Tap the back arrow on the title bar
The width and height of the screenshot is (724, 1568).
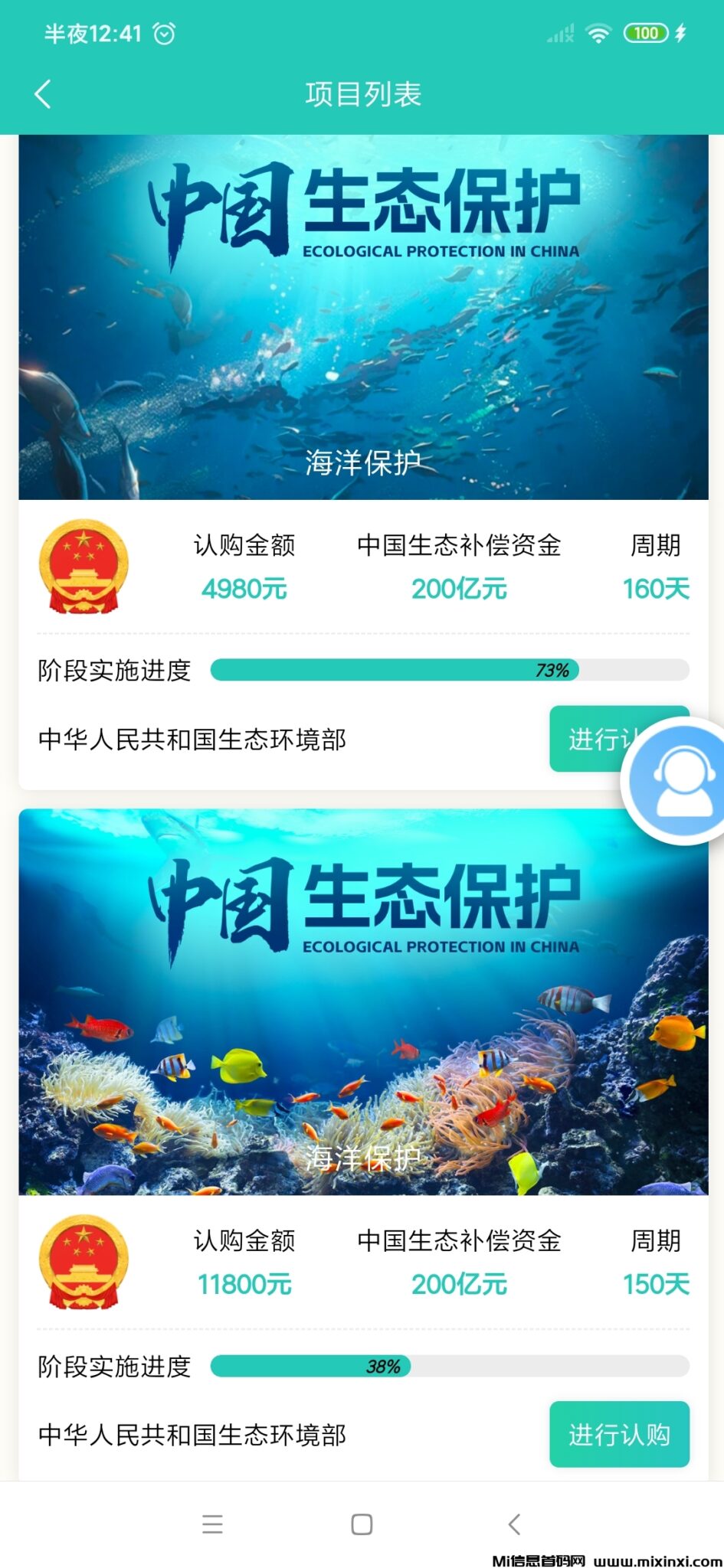coord(42,94)
